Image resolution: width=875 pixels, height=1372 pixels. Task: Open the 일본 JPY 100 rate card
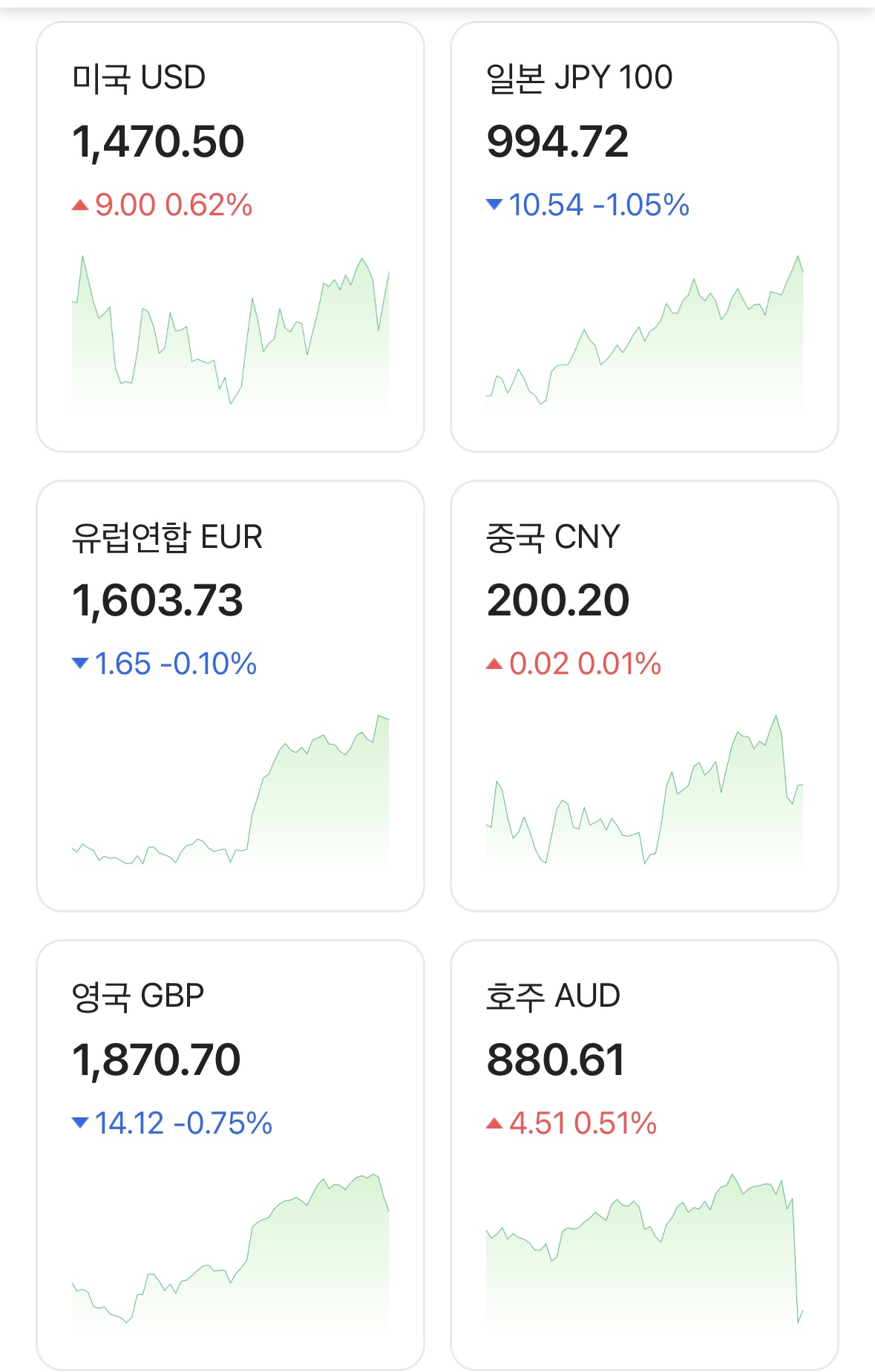point(644,237)
